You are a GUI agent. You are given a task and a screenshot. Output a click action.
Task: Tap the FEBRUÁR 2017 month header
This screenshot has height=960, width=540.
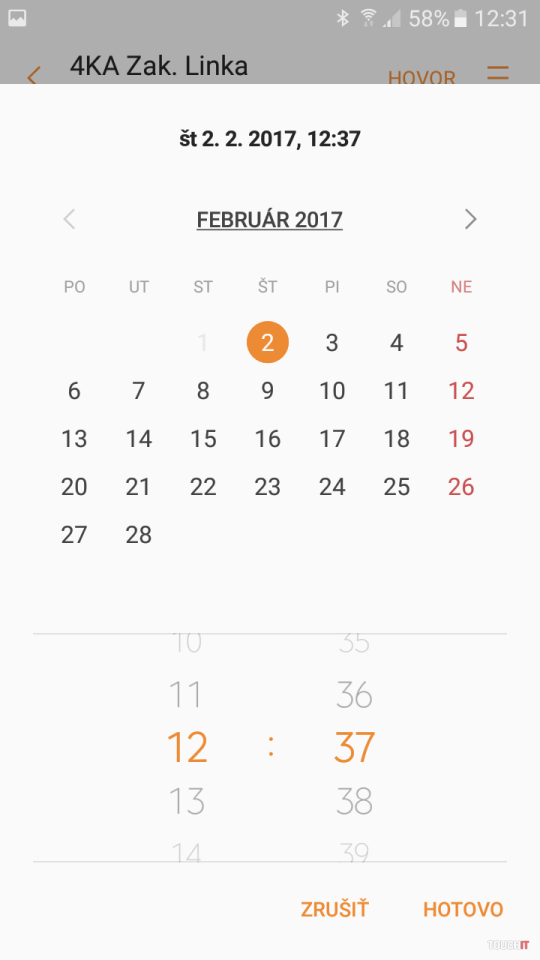tap(269, 220)
